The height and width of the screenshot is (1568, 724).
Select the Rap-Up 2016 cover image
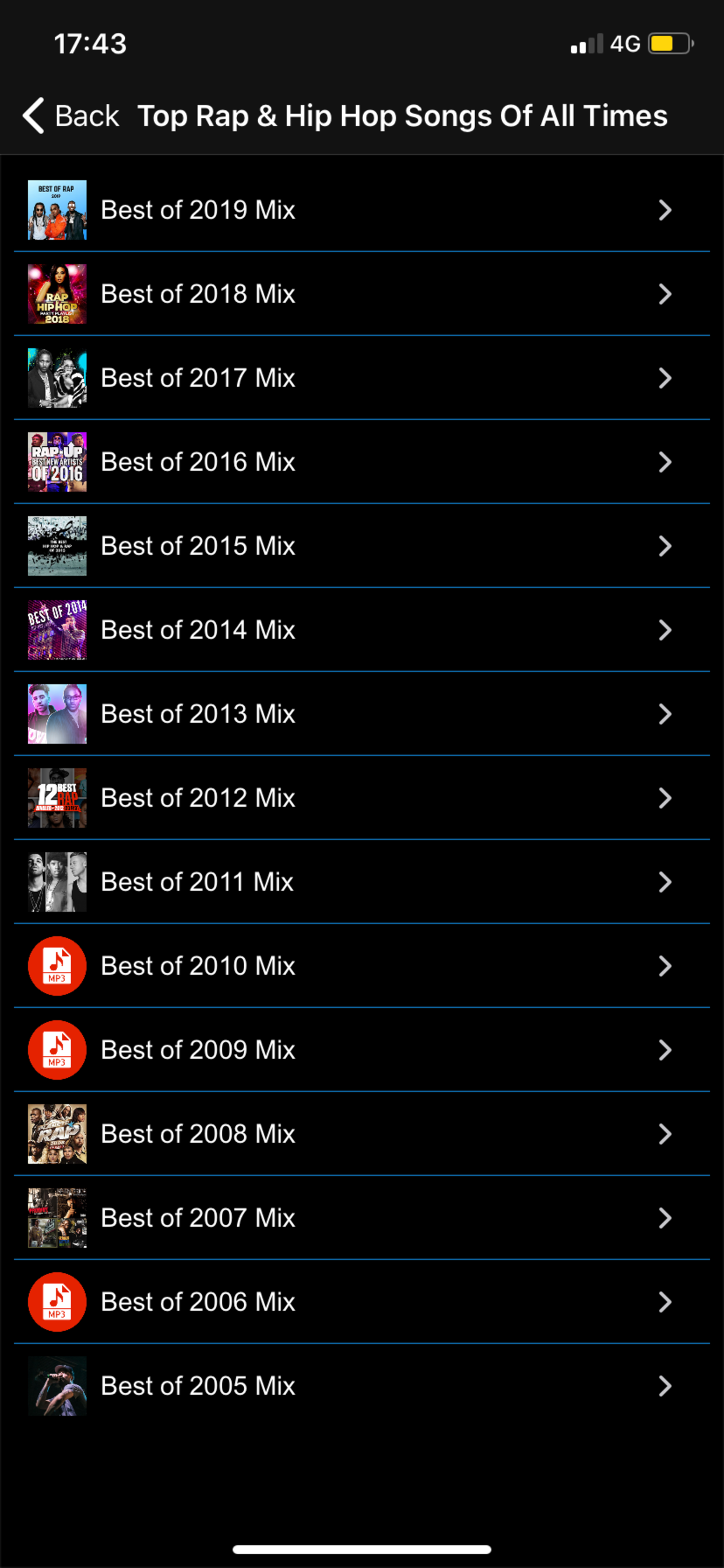point(57,461)
